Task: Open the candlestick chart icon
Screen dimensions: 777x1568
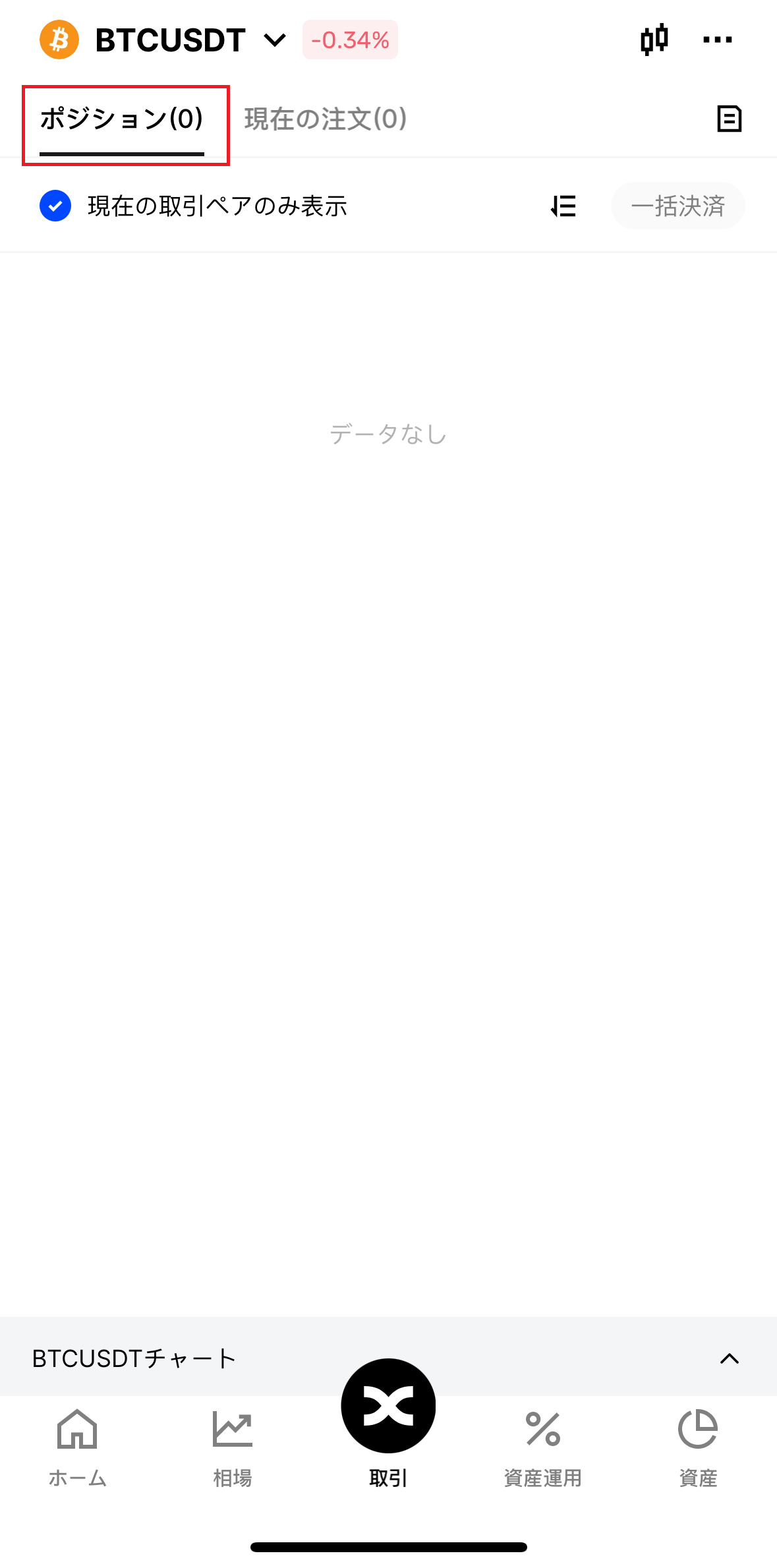Action: [x=654, y=40]
